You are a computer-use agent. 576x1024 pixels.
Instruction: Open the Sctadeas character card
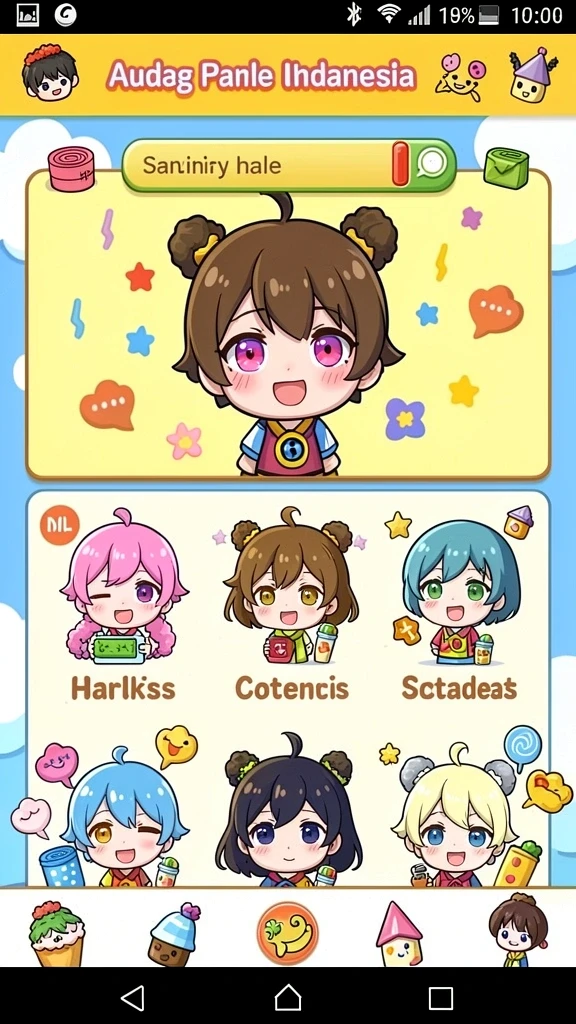click(460, 606)
